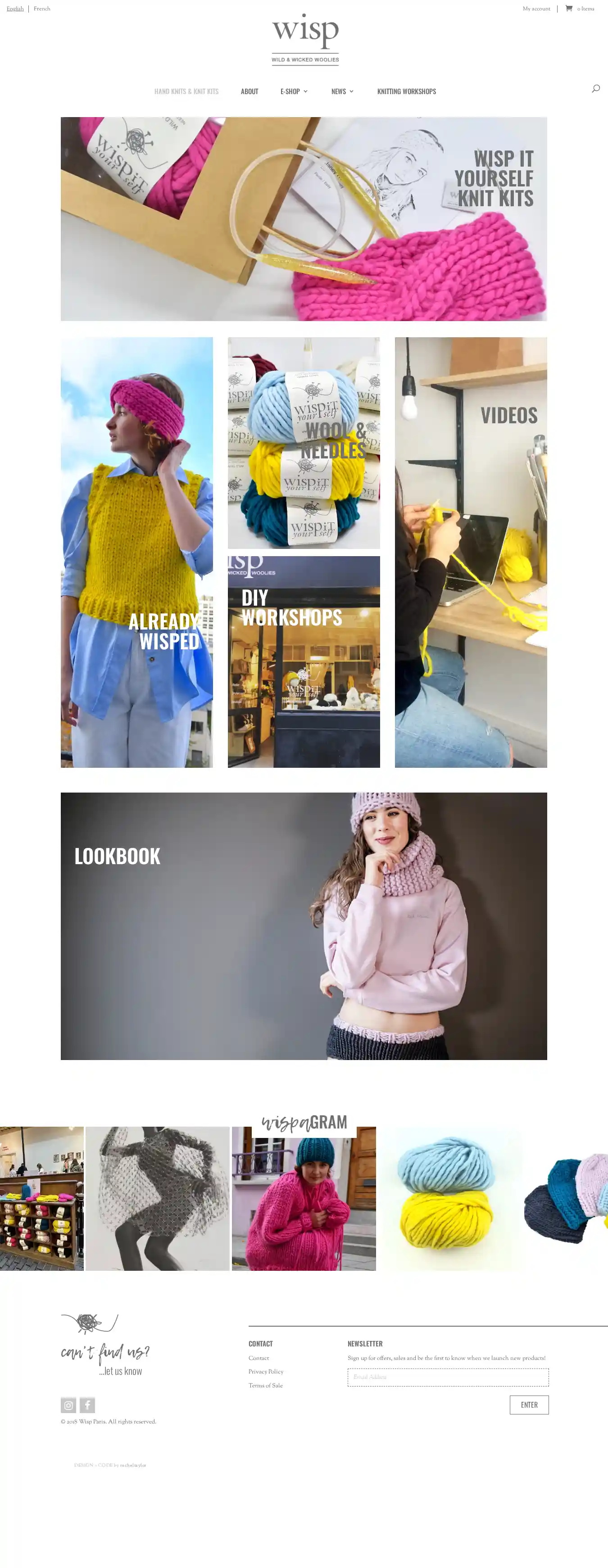Open Wisp It Yourself Knit Kits banner

[304, 218]
